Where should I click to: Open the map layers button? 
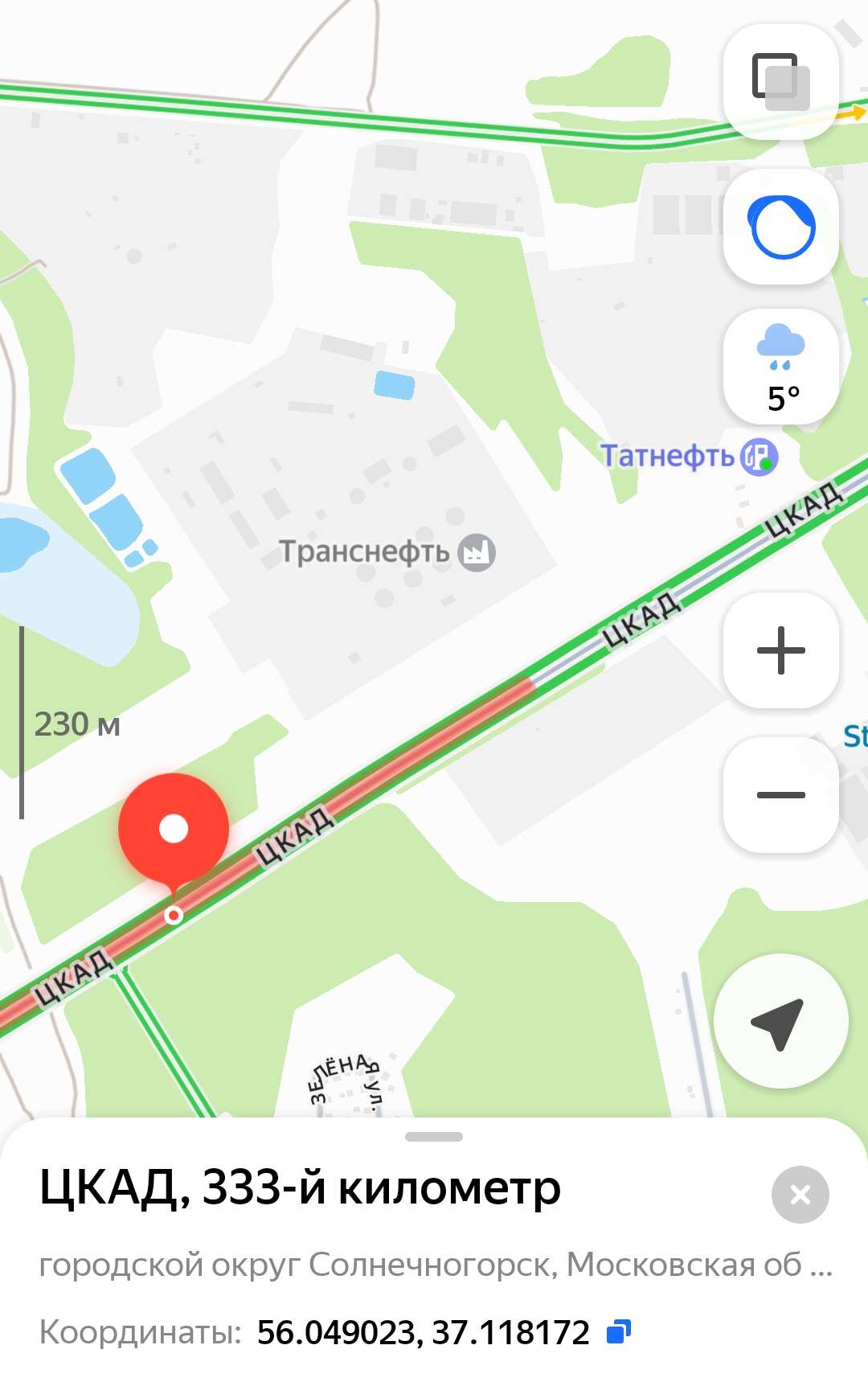(780, 82)
